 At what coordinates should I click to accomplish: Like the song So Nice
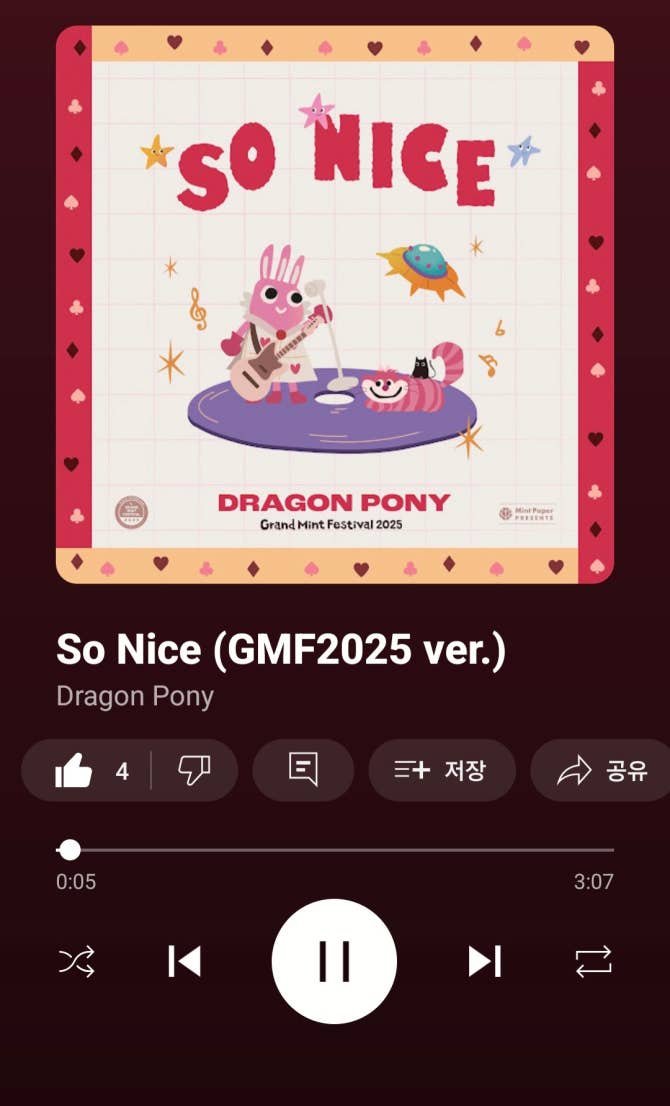pos(76,770)
